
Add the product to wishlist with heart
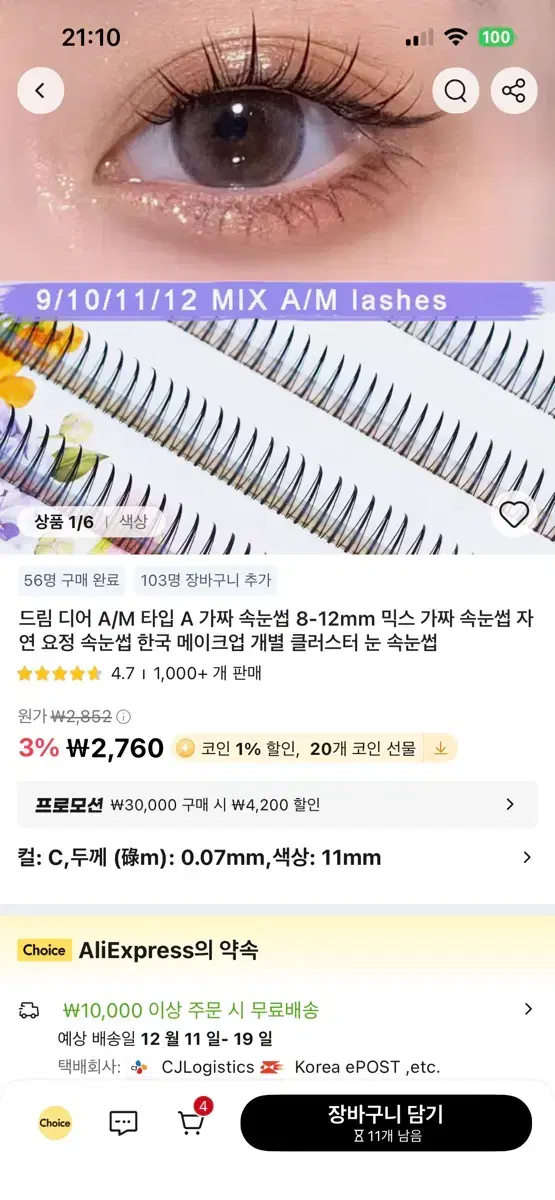(x=514, y=515)
